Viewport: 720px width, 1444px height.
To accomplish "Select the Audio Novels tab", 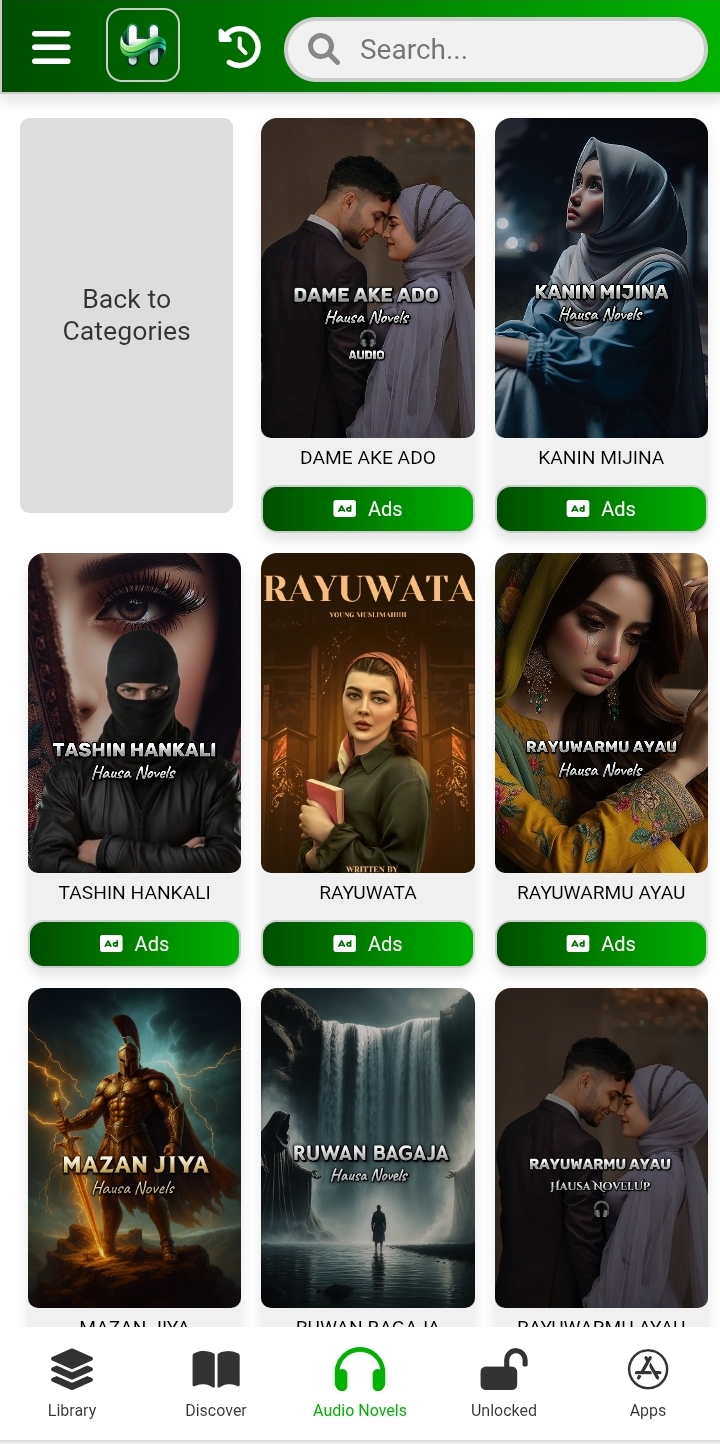I will point(360,1384).
